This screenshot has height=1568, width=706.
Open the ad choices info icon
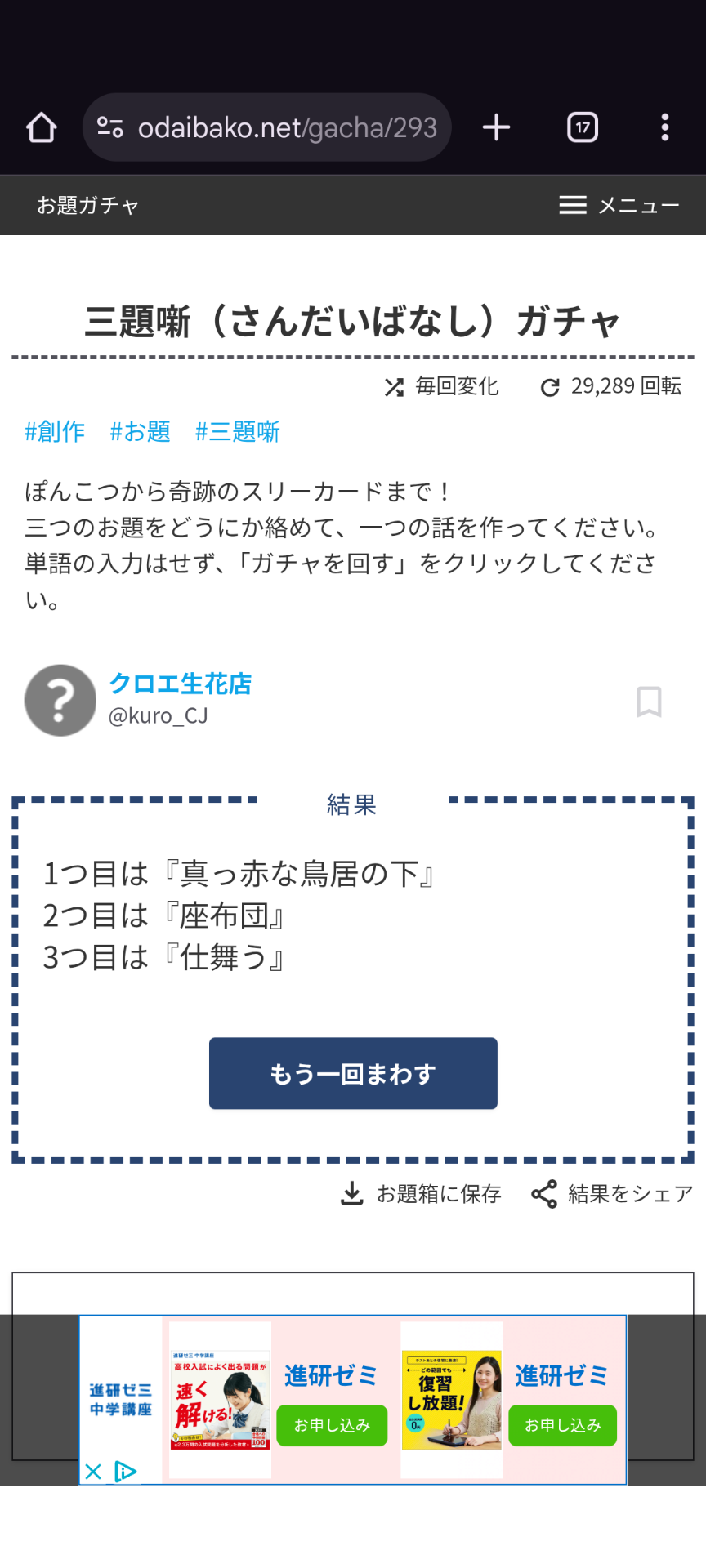125,1472
